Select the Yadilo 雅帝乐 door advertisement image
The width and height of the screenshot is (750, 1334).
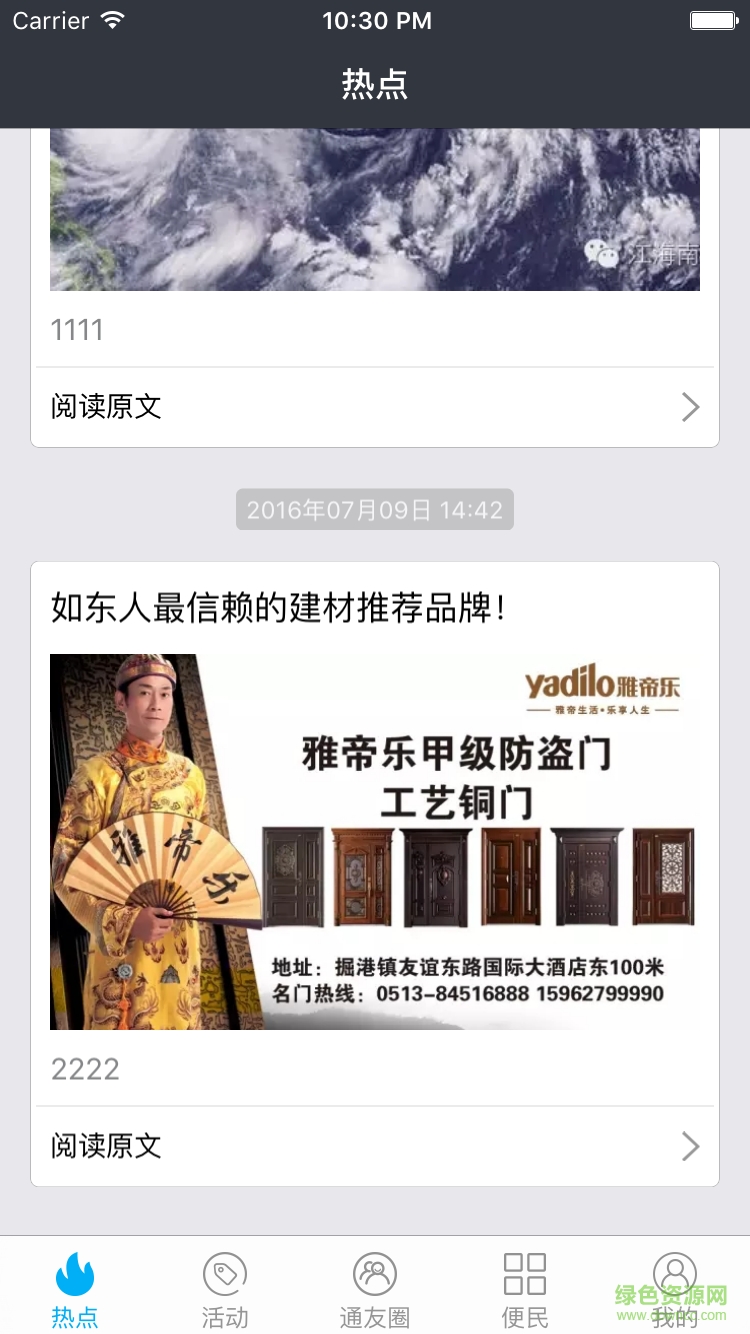coord(374,841)
